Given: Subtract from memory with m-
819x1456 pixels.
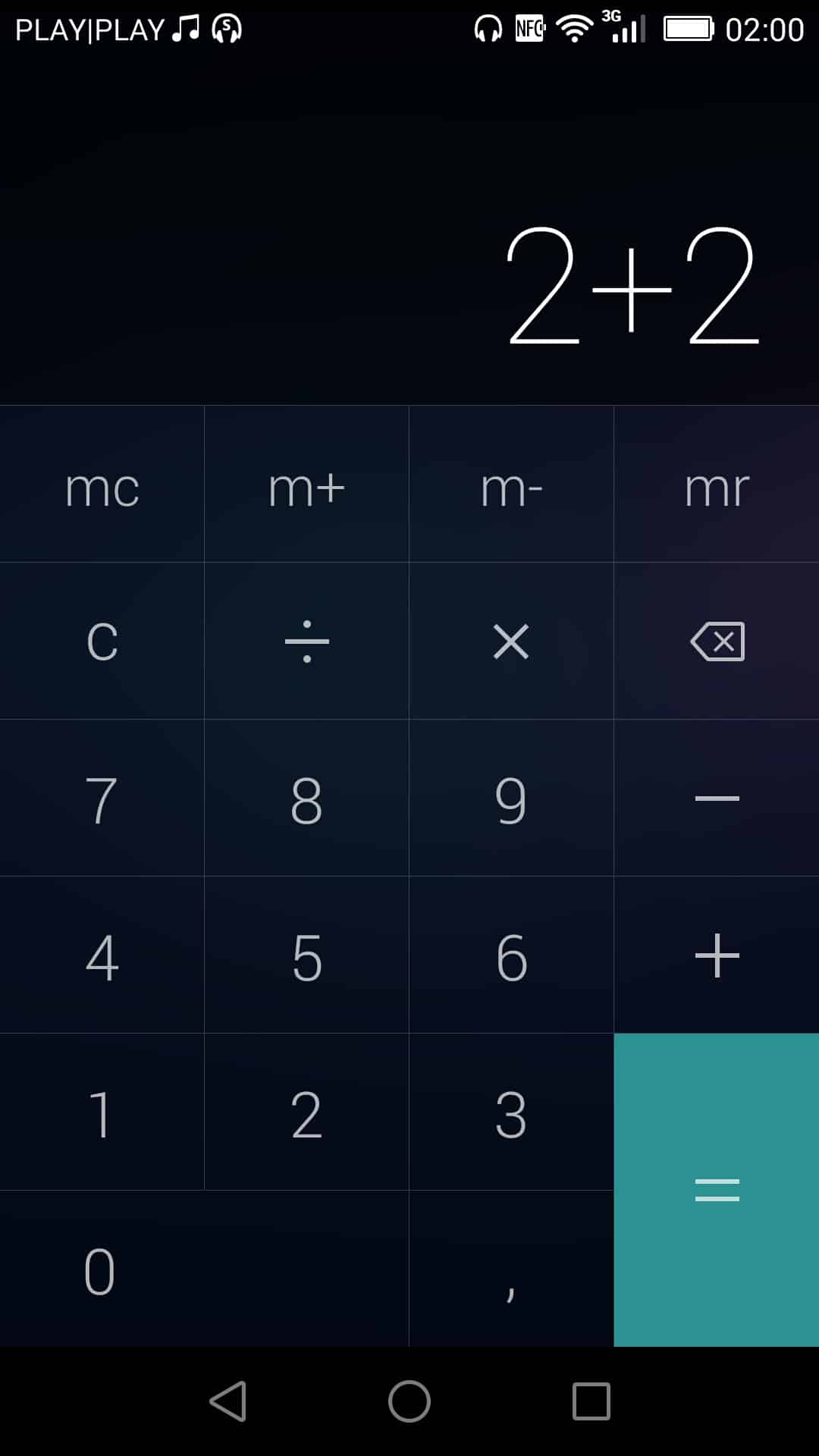Looking at the screenshot, I should click(511, 487).
